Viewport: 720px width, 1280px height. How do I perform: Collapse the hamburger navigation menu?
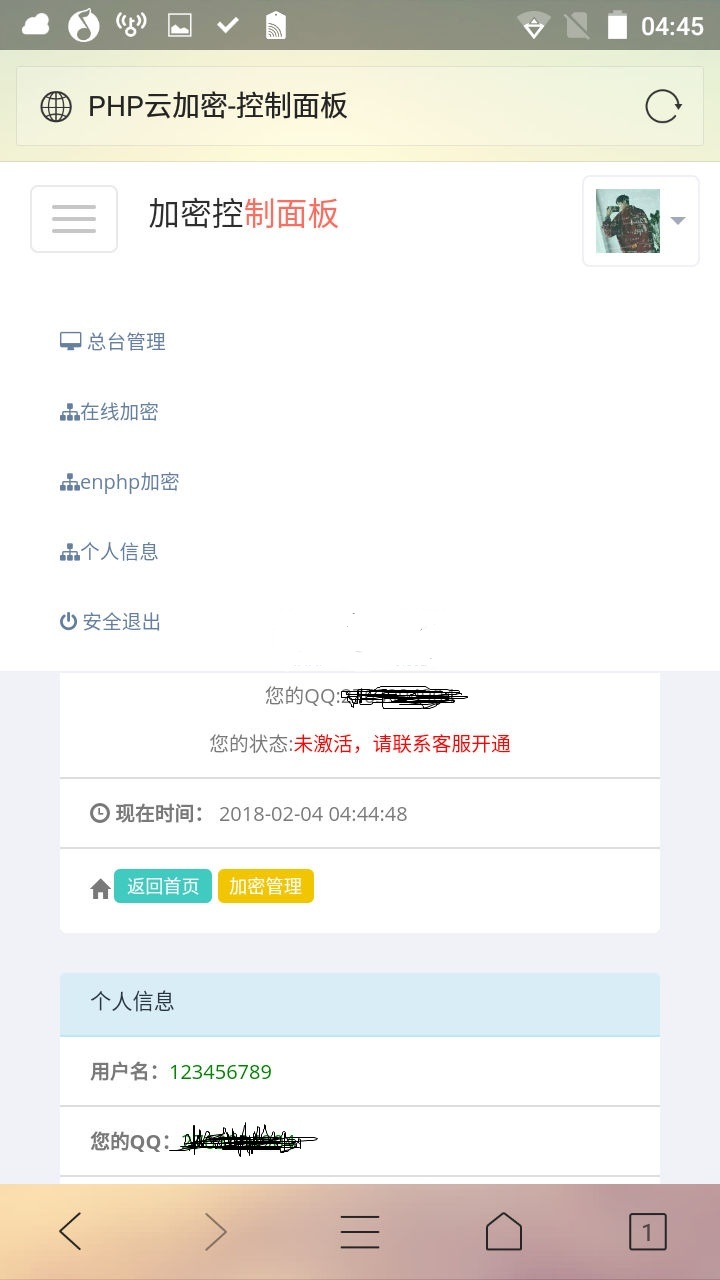[74, 218]
